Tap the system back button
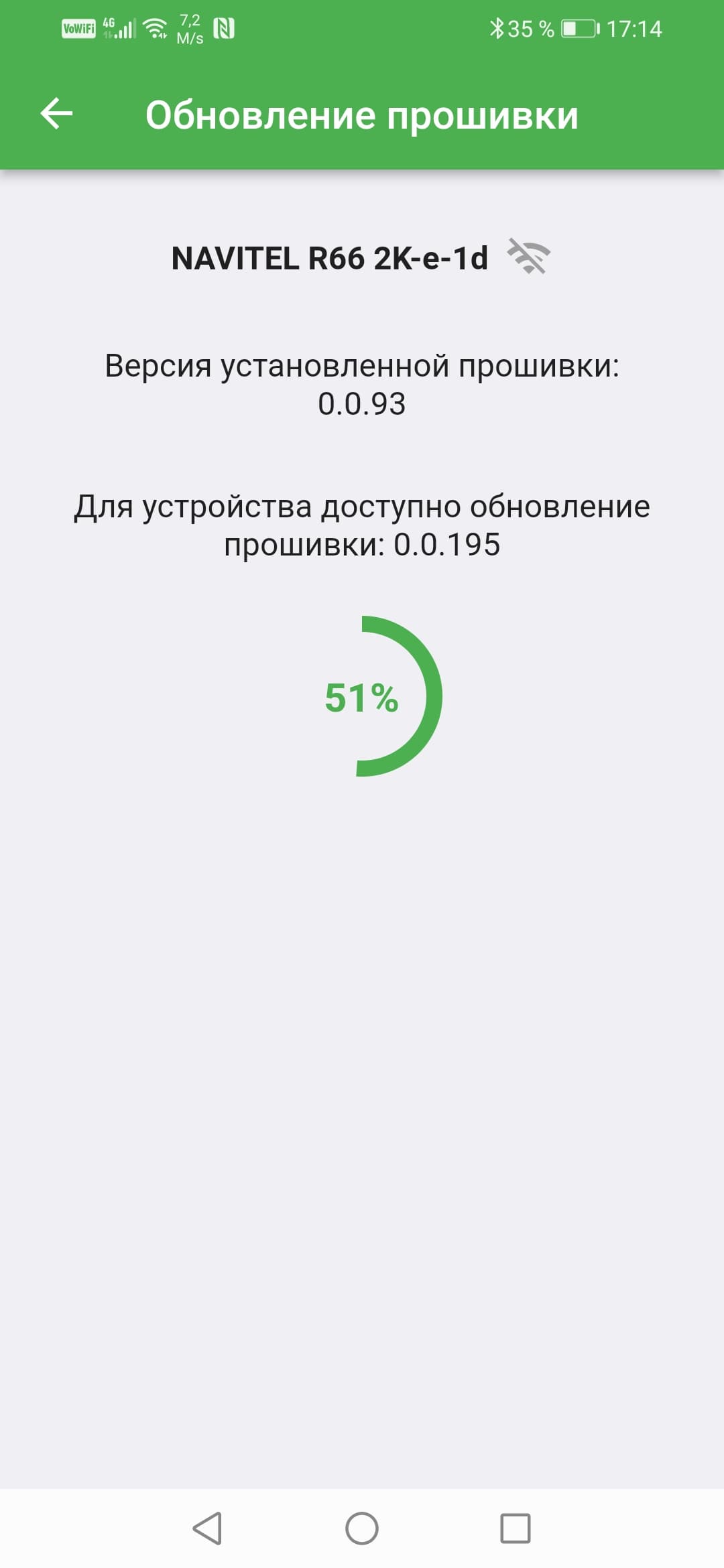The height and width of the screenshot is (1568, 724). pyautogui.click(x=207, y=1528)
